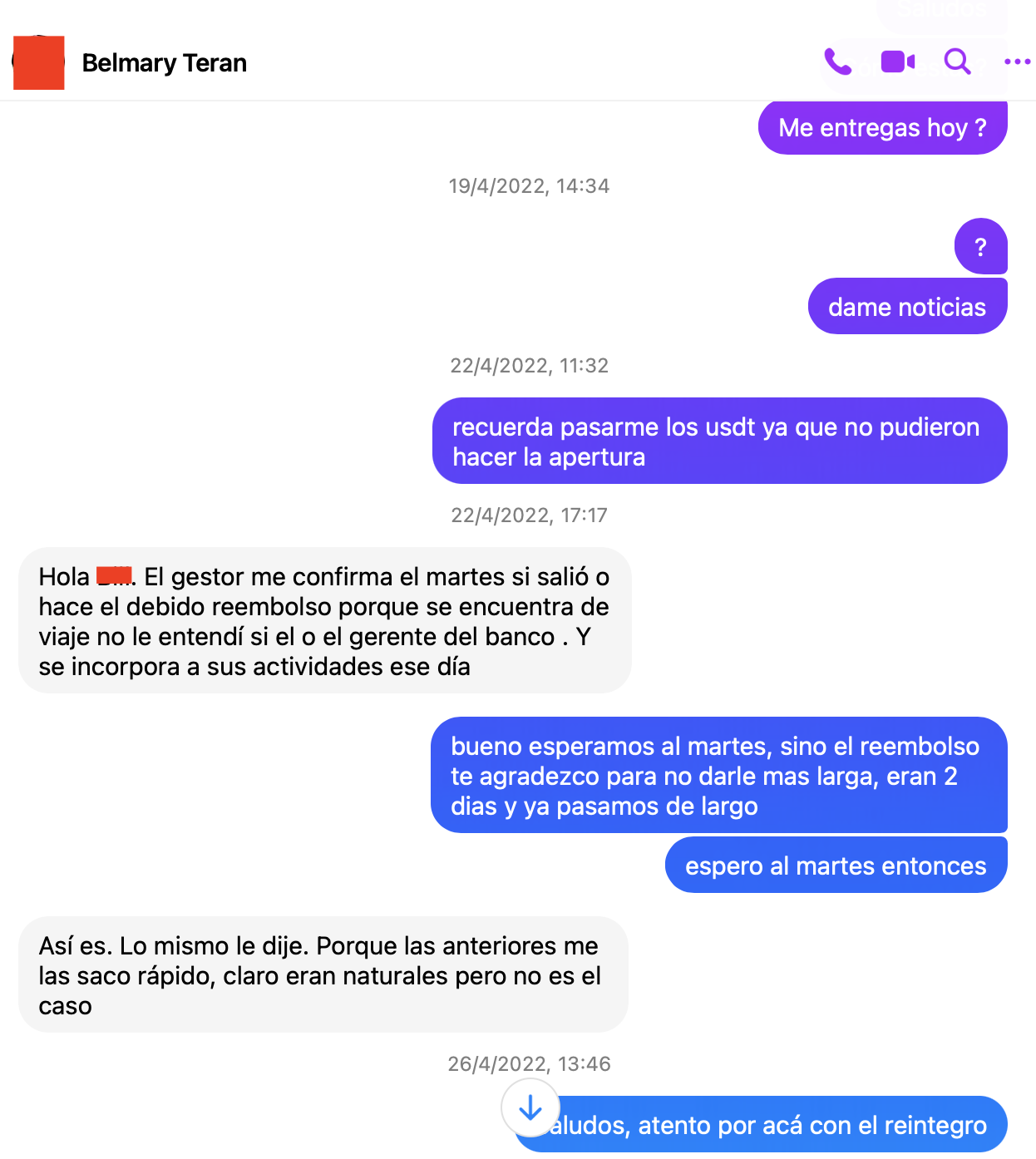The image size is (1036, 1159).
Task: Jump to latest messages with down arrow
Action: coord(530,1107)
